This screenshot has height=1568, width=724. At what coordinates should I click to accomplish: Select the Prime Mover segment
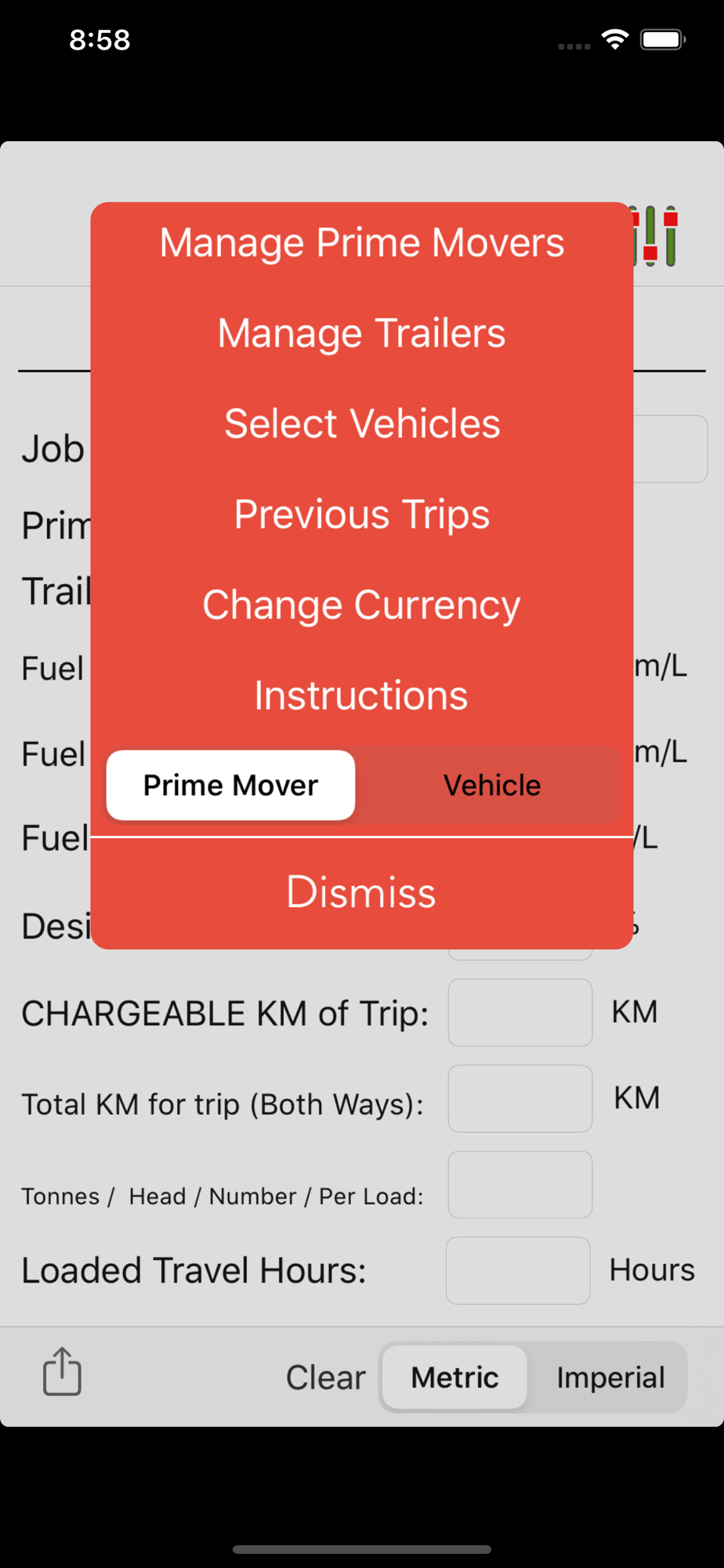pyautogui.click(x=231, y=786)
